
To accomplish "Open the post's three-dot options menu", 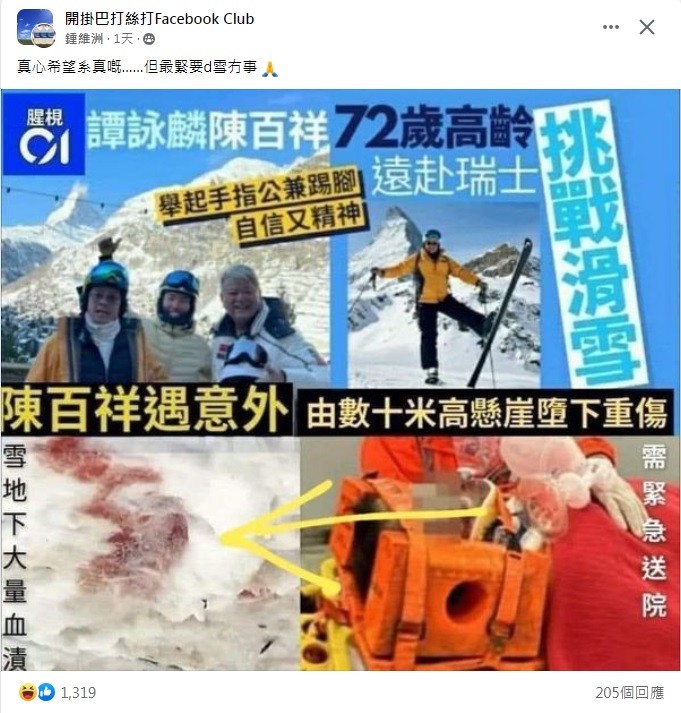I will point(611,27).
